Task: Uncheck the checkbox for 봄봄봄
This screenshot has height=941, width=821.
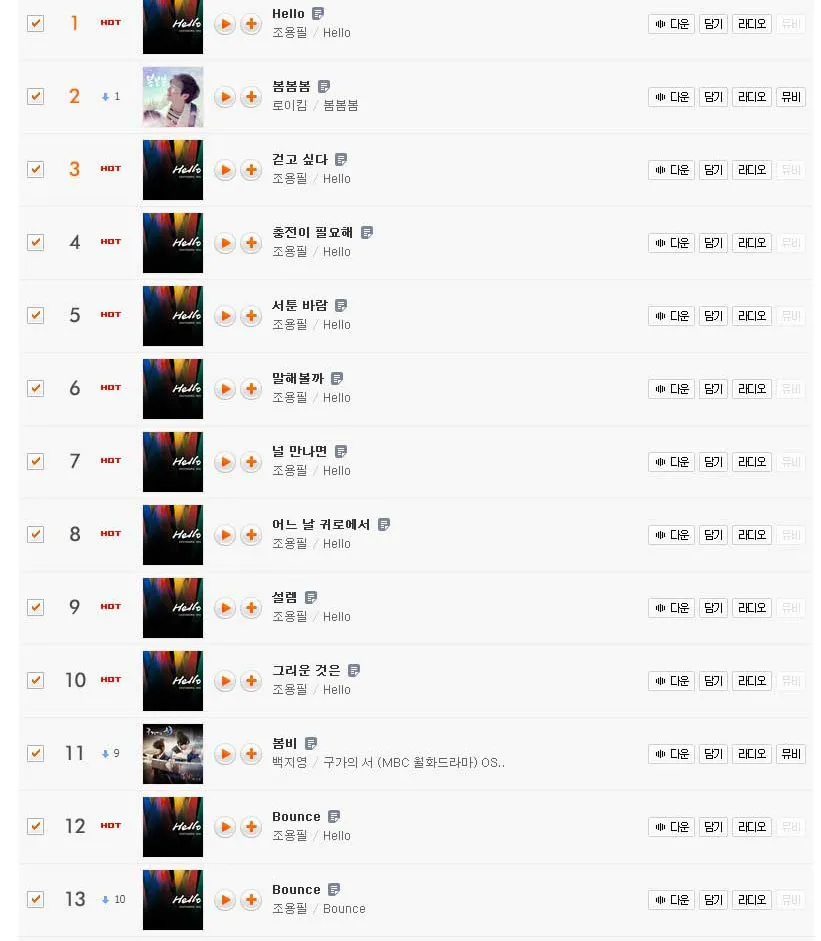Action: click(35, 96)
